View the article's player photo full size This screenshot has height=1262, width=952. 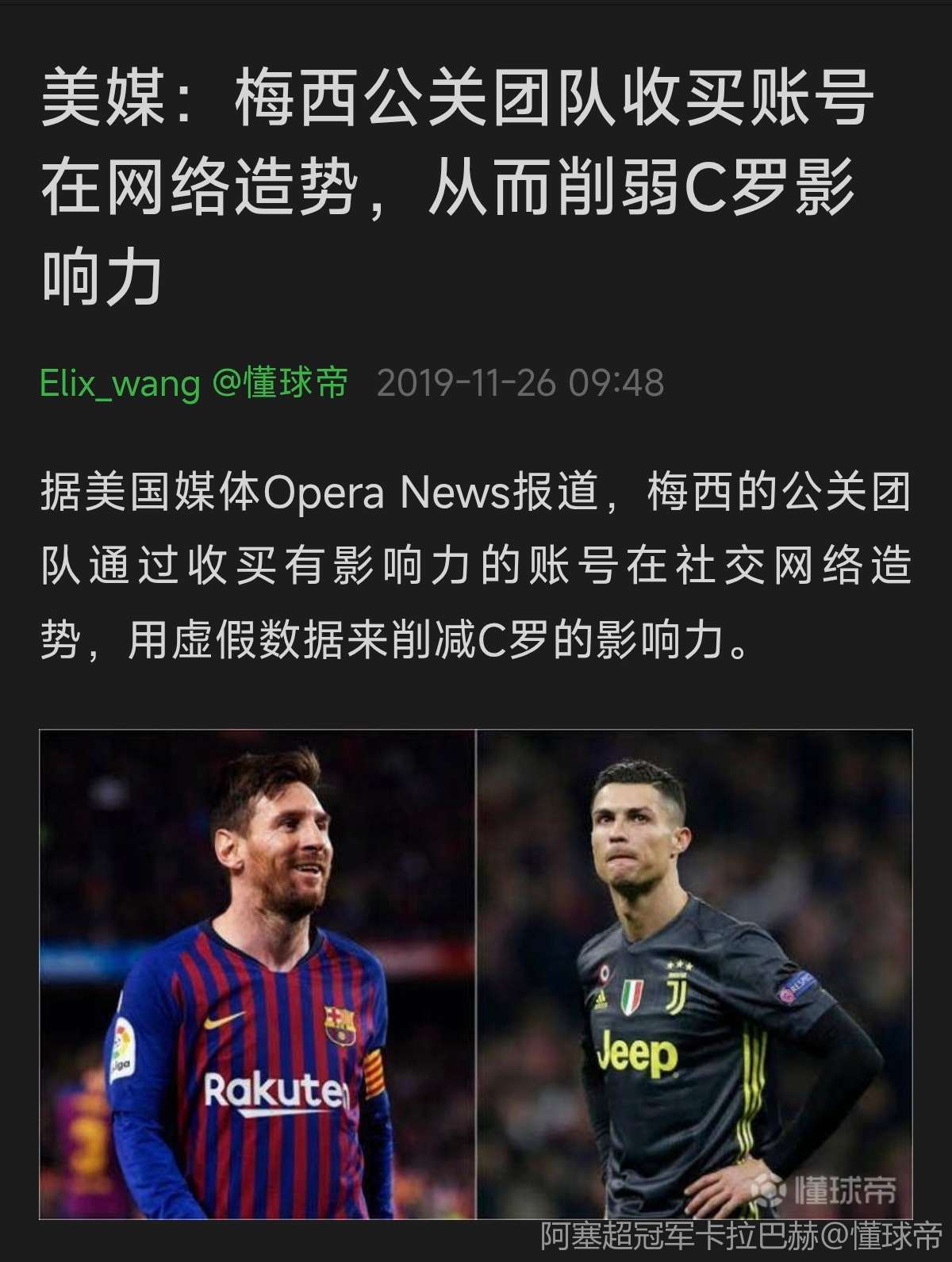476,973
